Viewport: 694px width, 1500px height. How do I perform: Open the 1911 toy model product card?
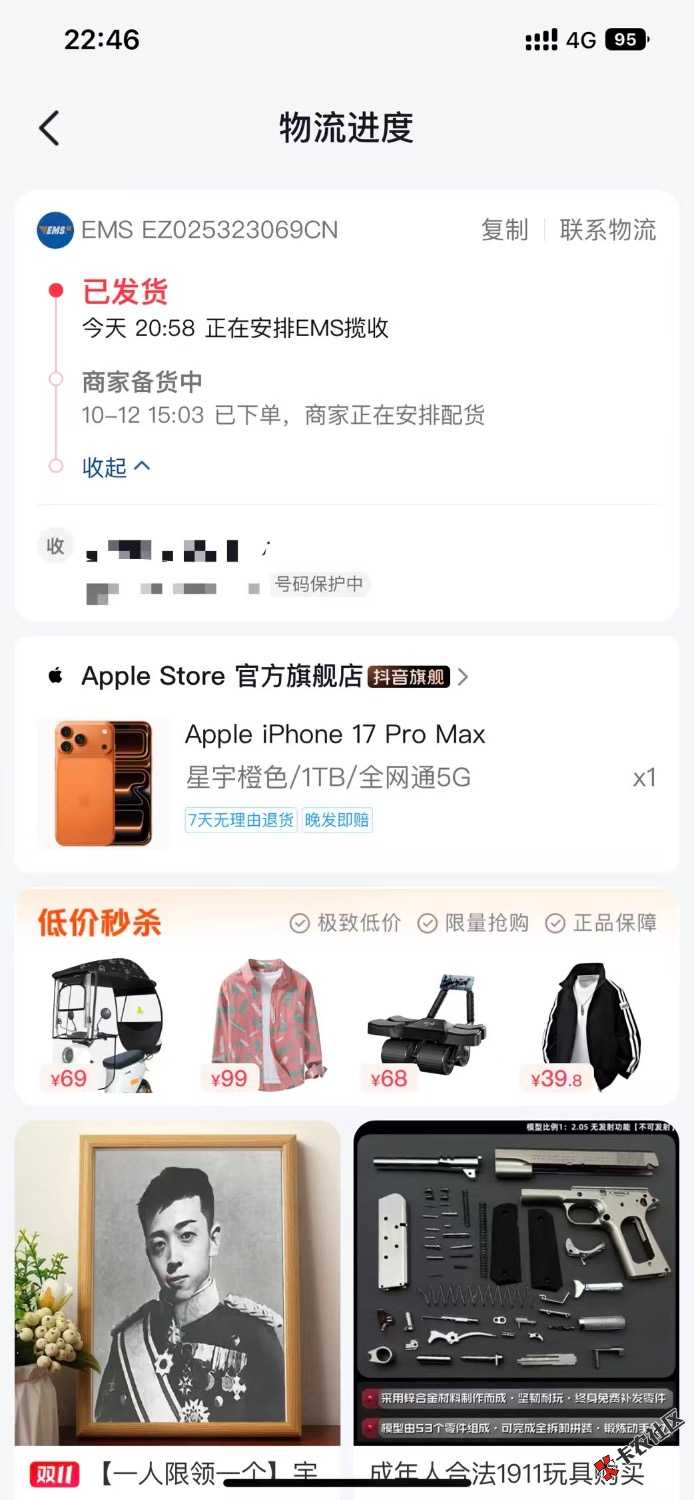[516, 1290]
